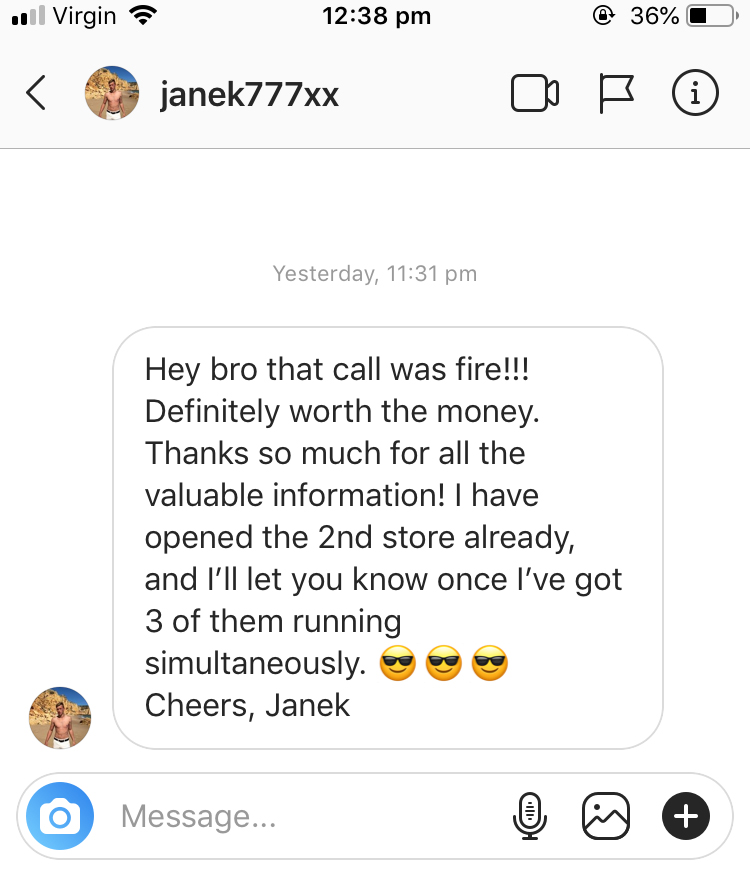Tap sender avatar beside the message
Image resolution: width=750 pixels, height=876 pixels.
pos(60,717)
